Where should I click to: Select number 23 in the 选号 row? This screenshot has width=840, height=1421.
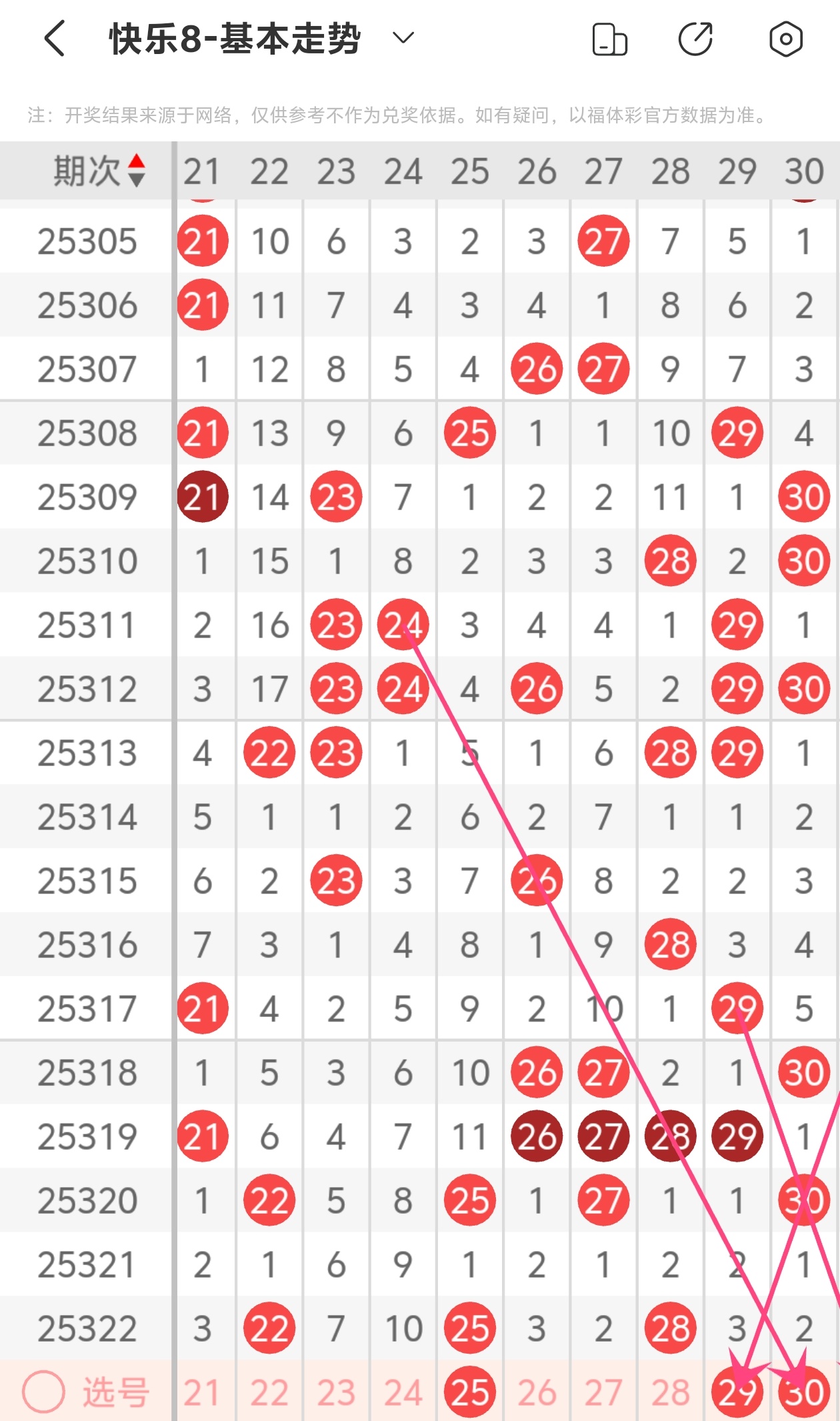336,1393
